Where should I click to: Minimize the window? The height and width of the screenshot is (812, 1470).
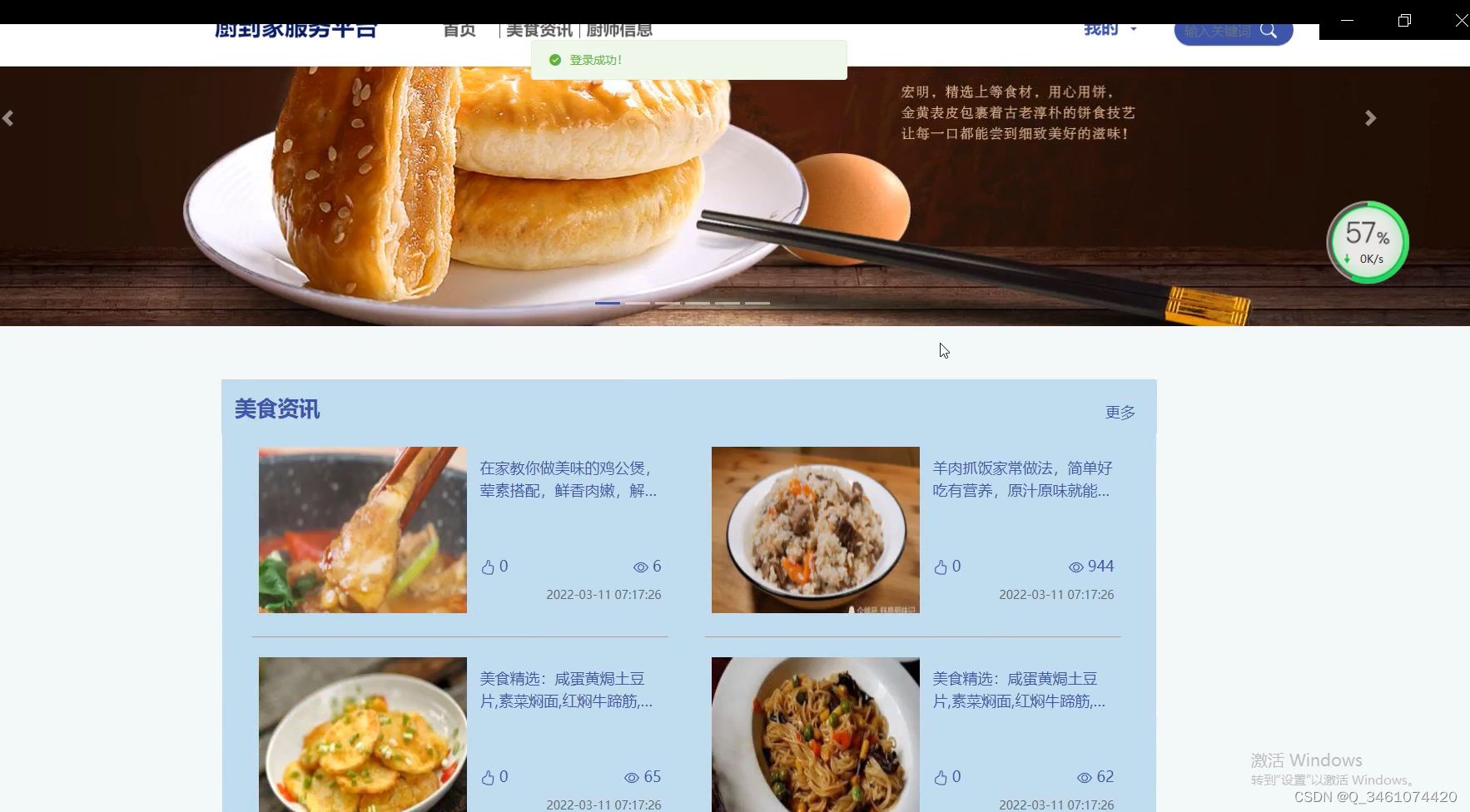pyautogui.click(x=1348, y=20)
